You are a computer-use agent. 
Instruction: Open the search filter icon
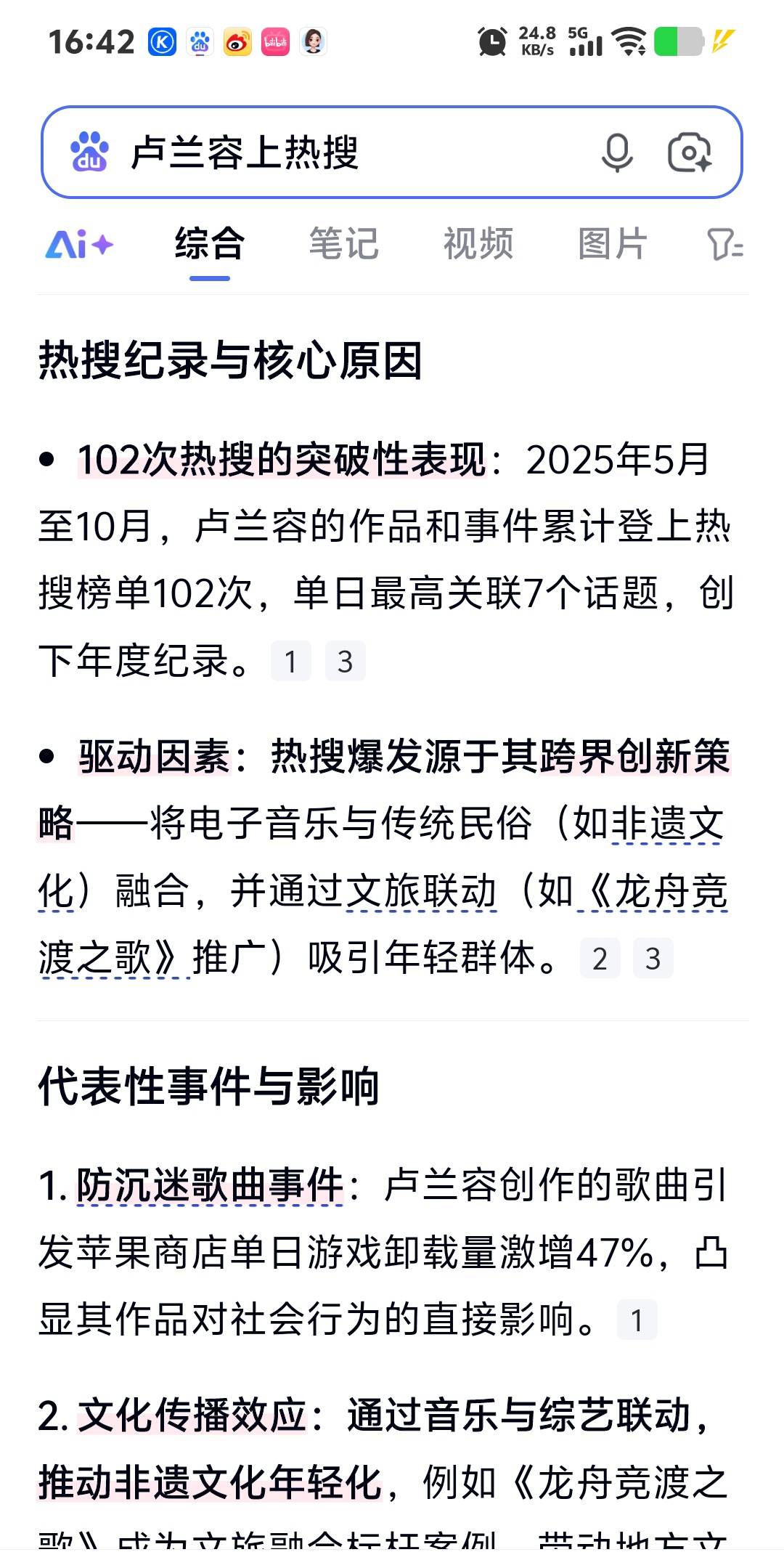tap(724, 245)
